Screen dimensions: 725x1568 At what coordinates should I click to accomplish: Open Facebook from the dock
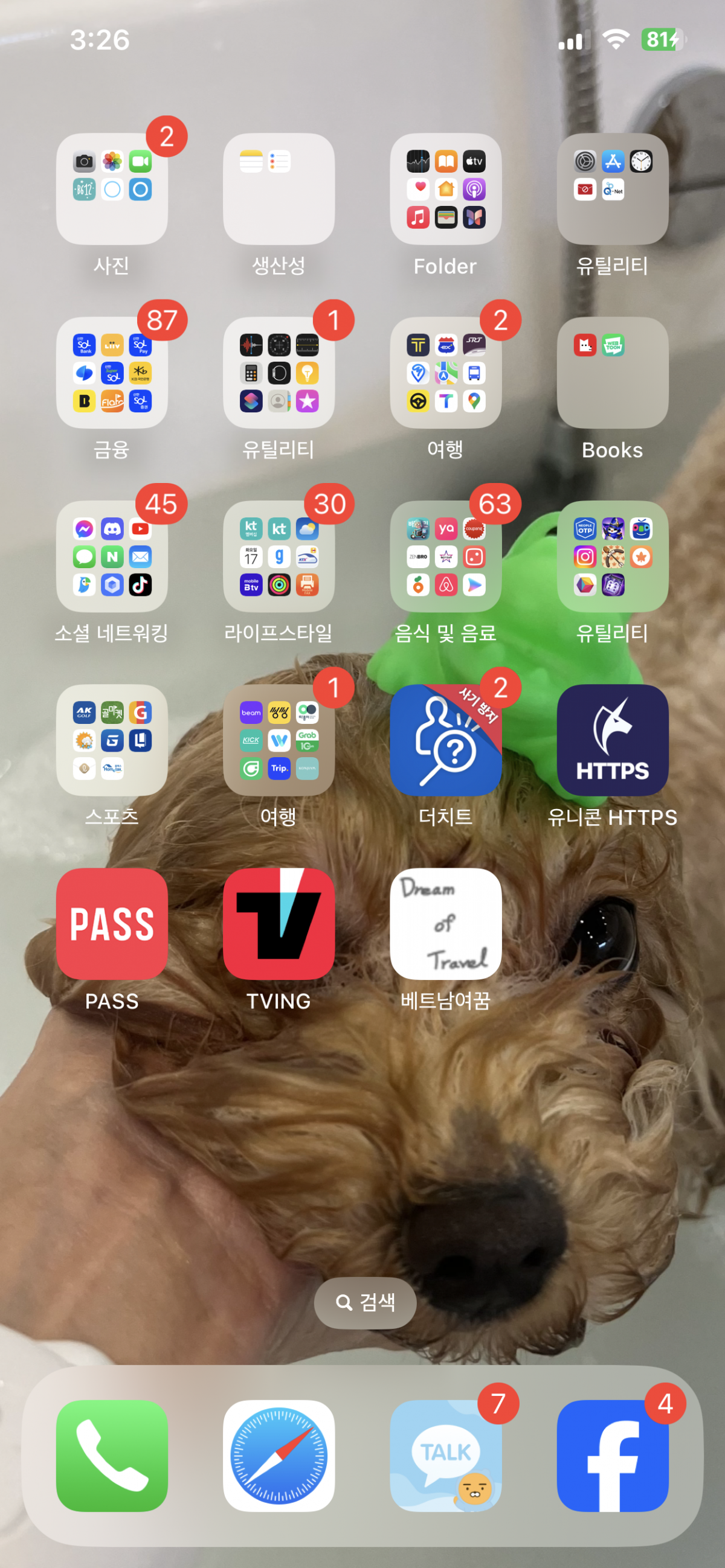[x=612, y=1455]
